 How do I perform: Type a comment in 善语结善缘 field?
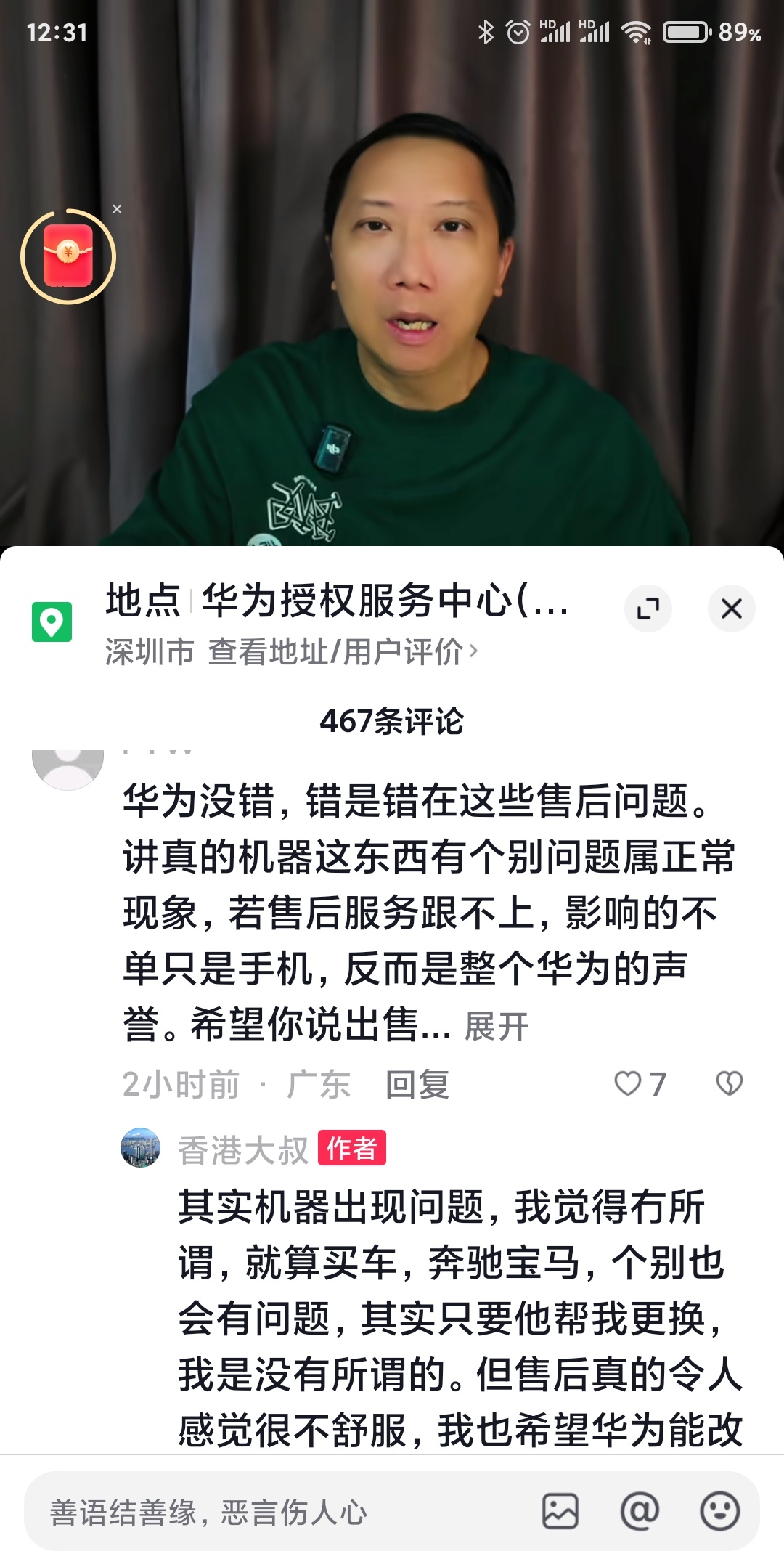(x=276, y=1513)
